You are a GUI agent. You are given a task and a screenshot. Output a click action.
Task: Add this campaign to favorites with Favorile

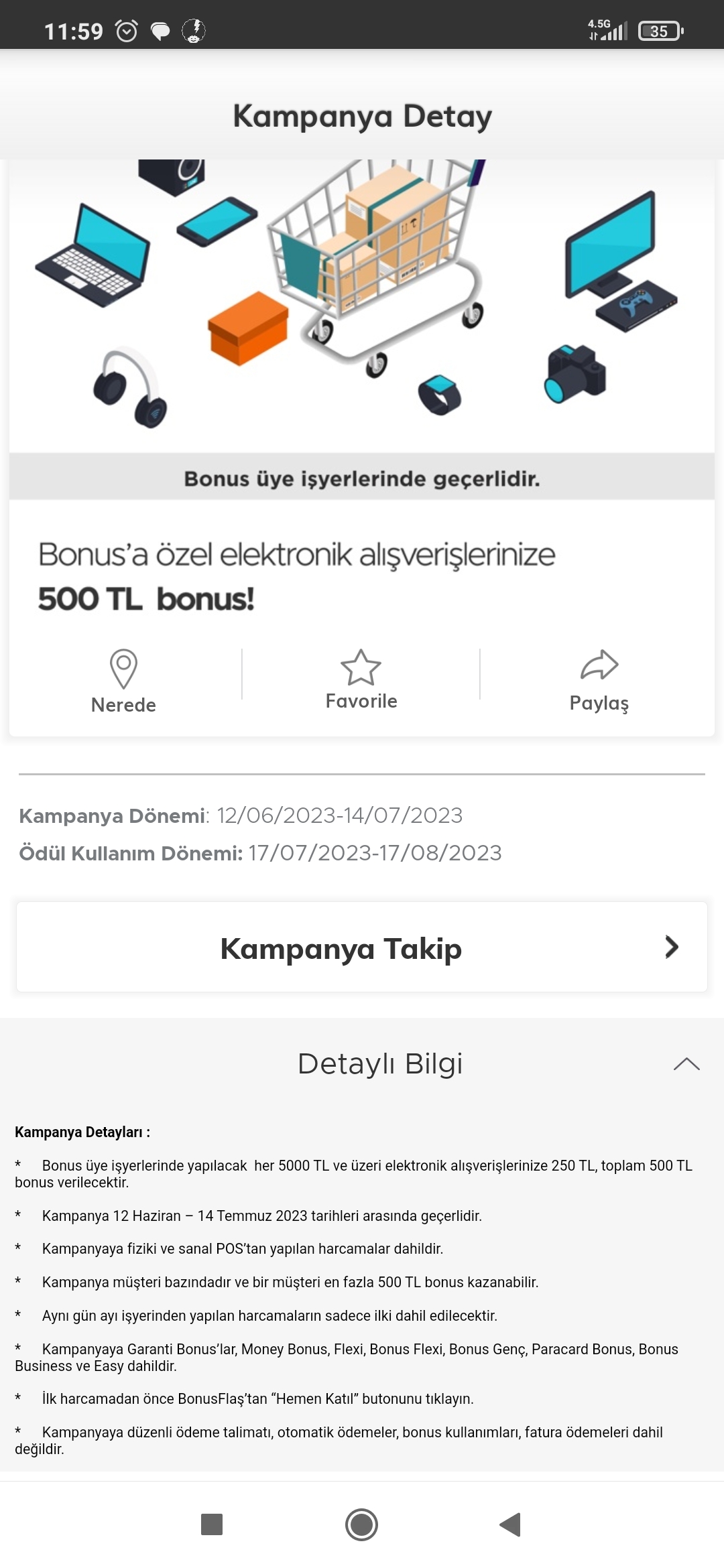click(x=361, y=679)
